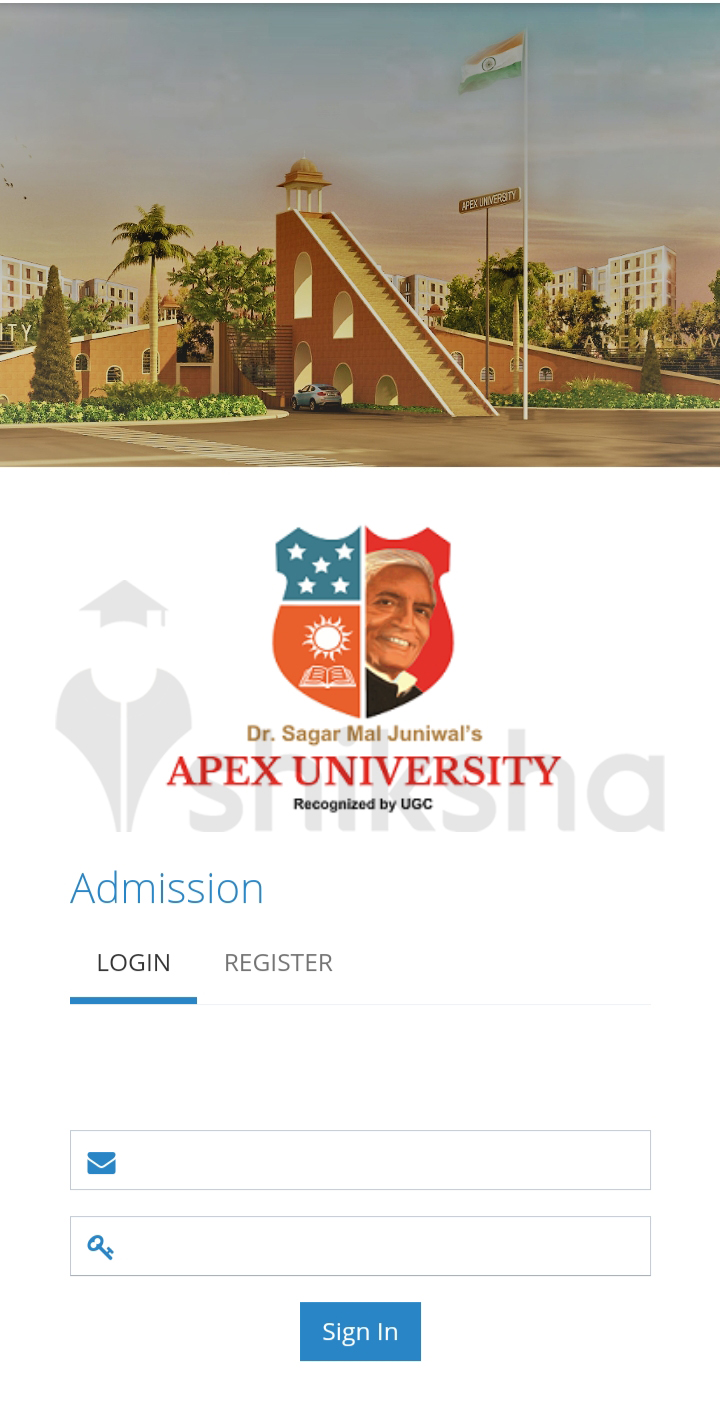The width and height of the screenshot is (720, 1412).
Task: Switch to the LOGIN tab
Action: [x=133, y=961]
